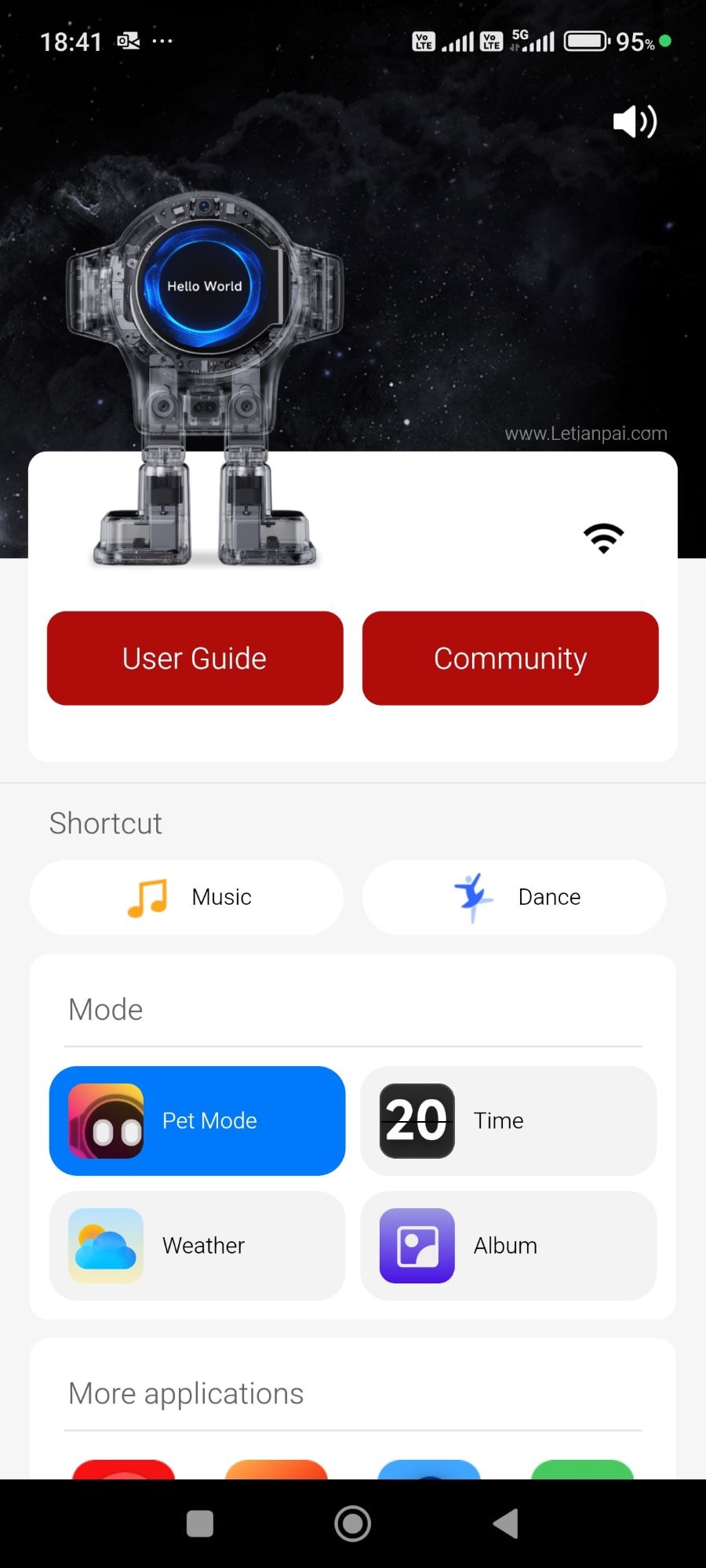Tap the Wi-Fi connection icon
Viewport: 706px width, 1568px height.
click(x=603, y=538)
